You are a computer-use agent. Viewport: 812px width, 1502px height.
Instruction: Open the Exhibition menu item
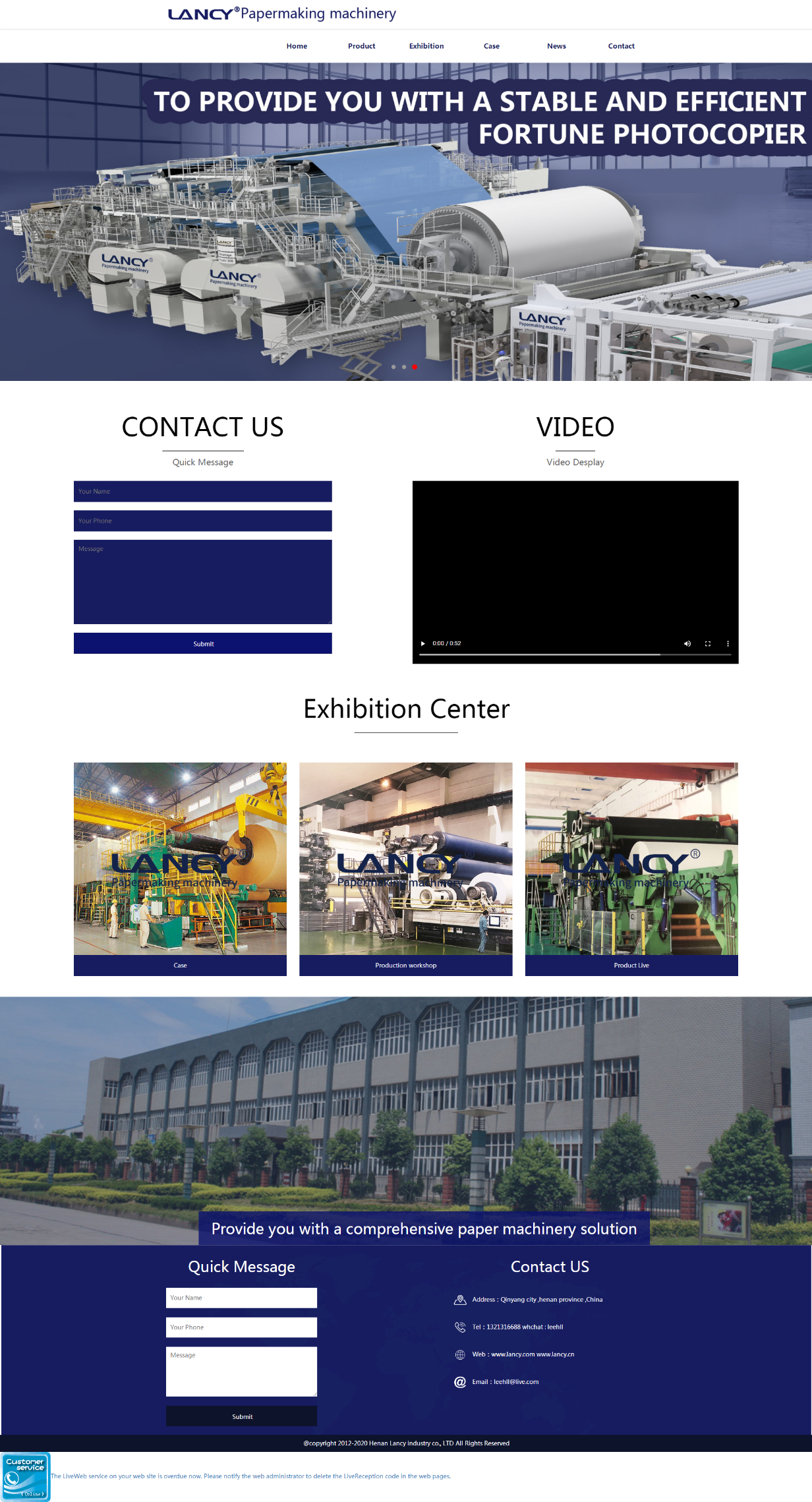point(426,46)
